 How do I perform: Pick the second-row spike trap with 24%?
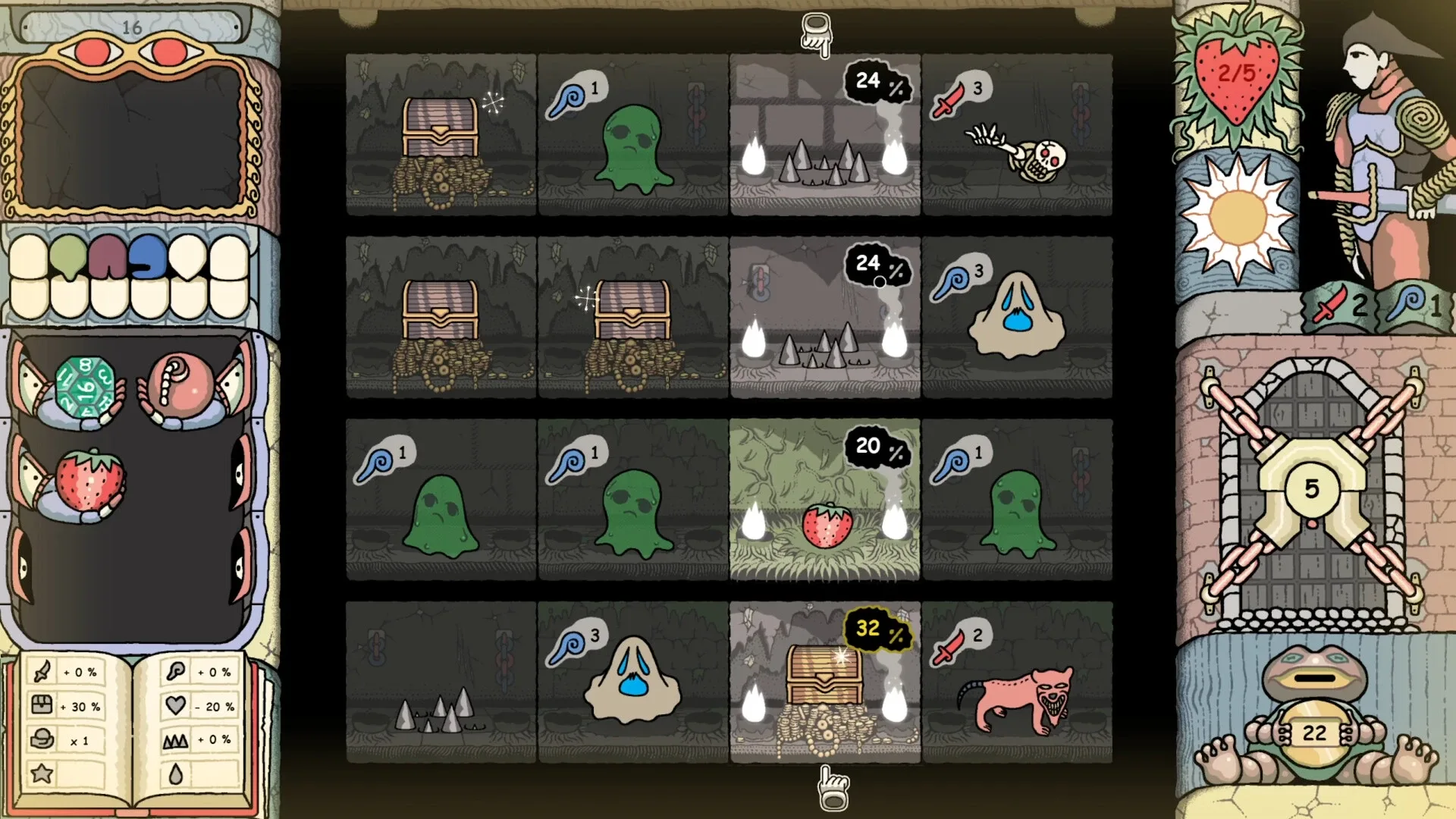[825, 317]
